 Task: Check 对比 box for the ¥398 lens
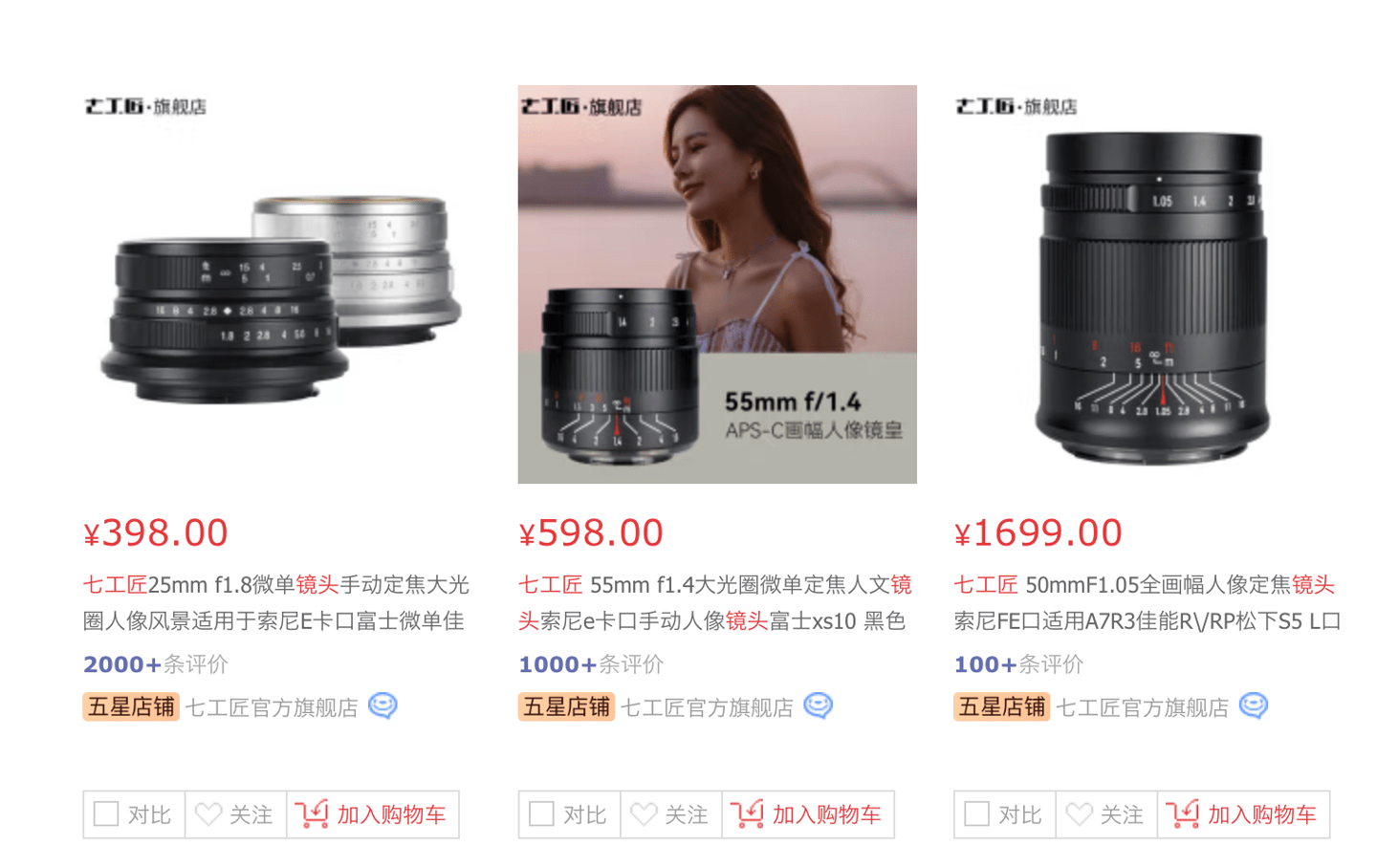point(106,814)
